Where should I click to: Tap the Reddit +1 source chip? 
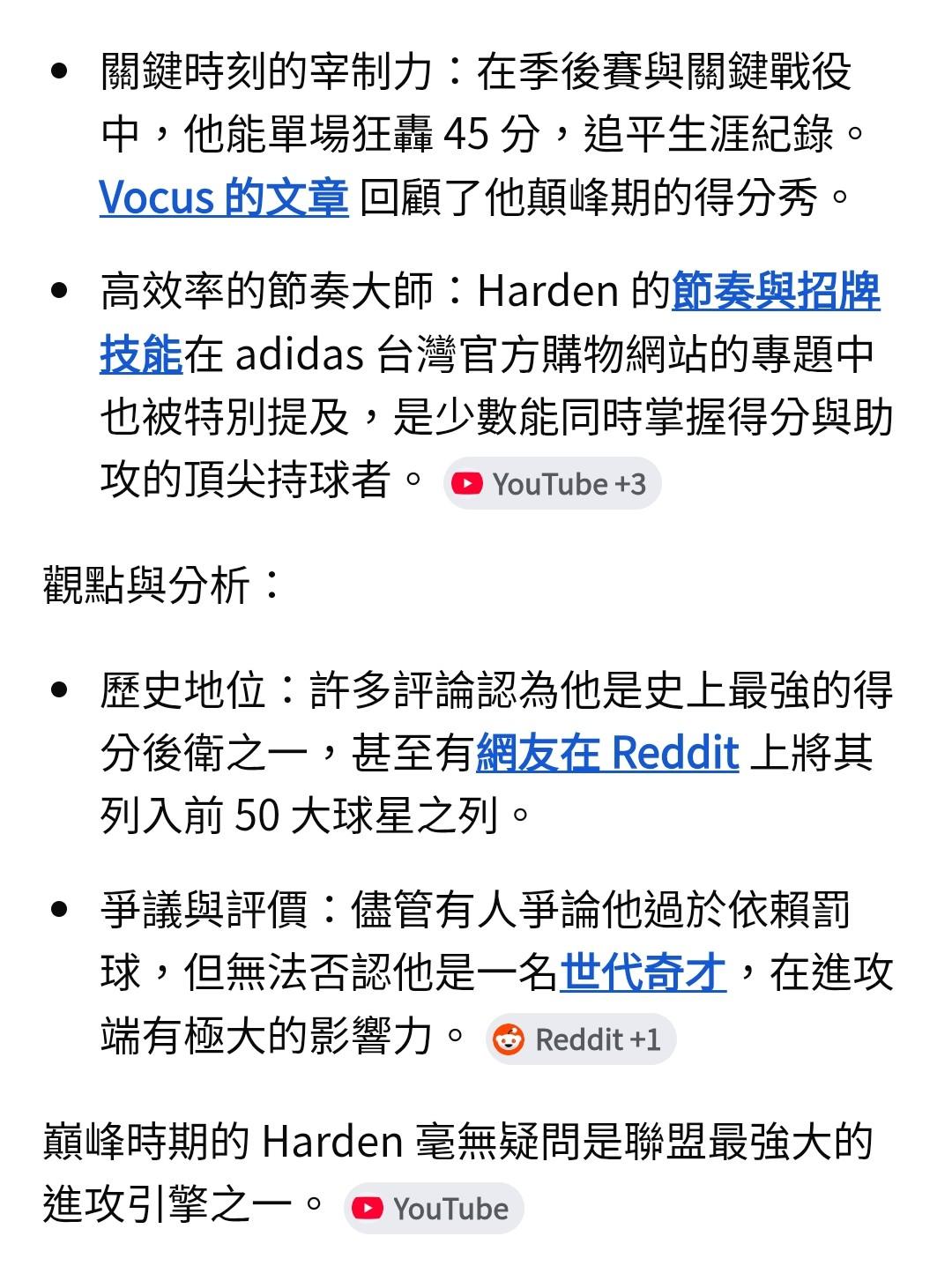pos(581,1039)
